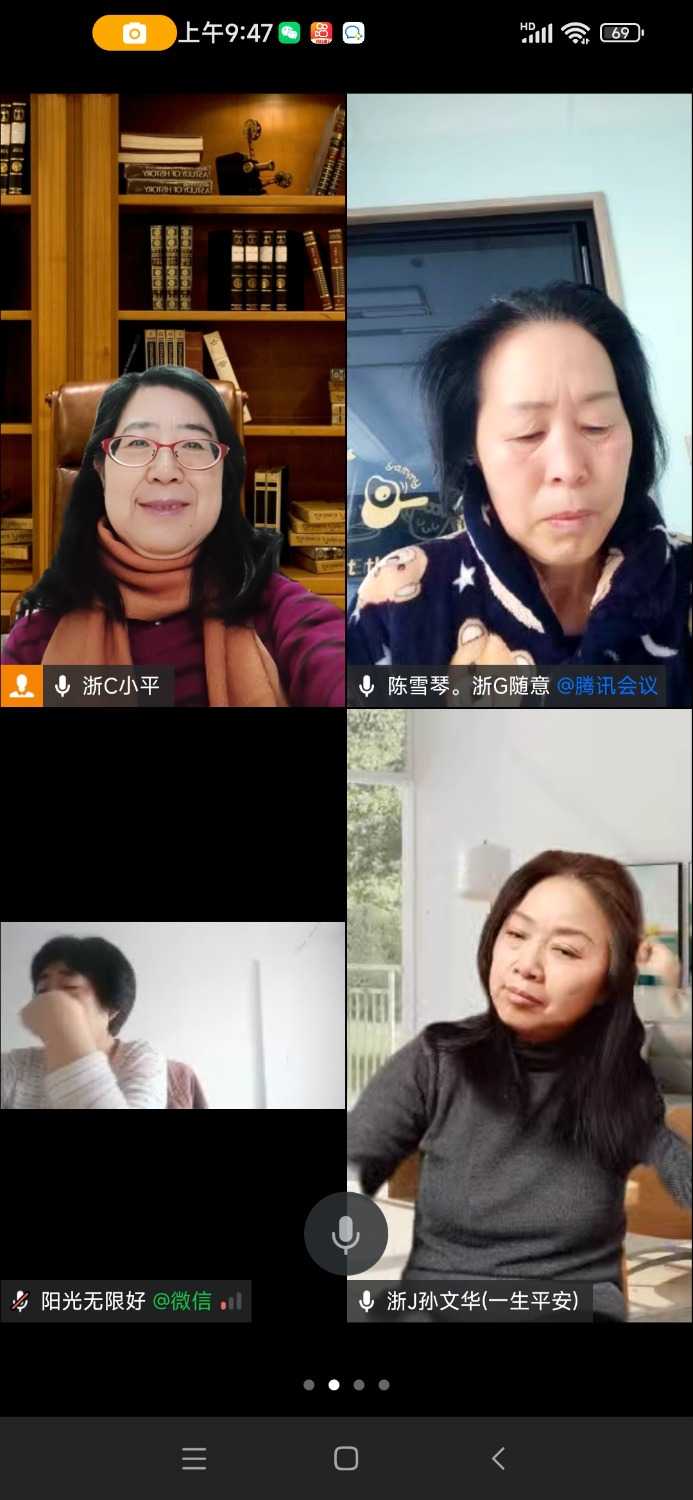693x1500 pixels.
Task: Tap the page indicator dots
Action: [x=346, y=1385]
